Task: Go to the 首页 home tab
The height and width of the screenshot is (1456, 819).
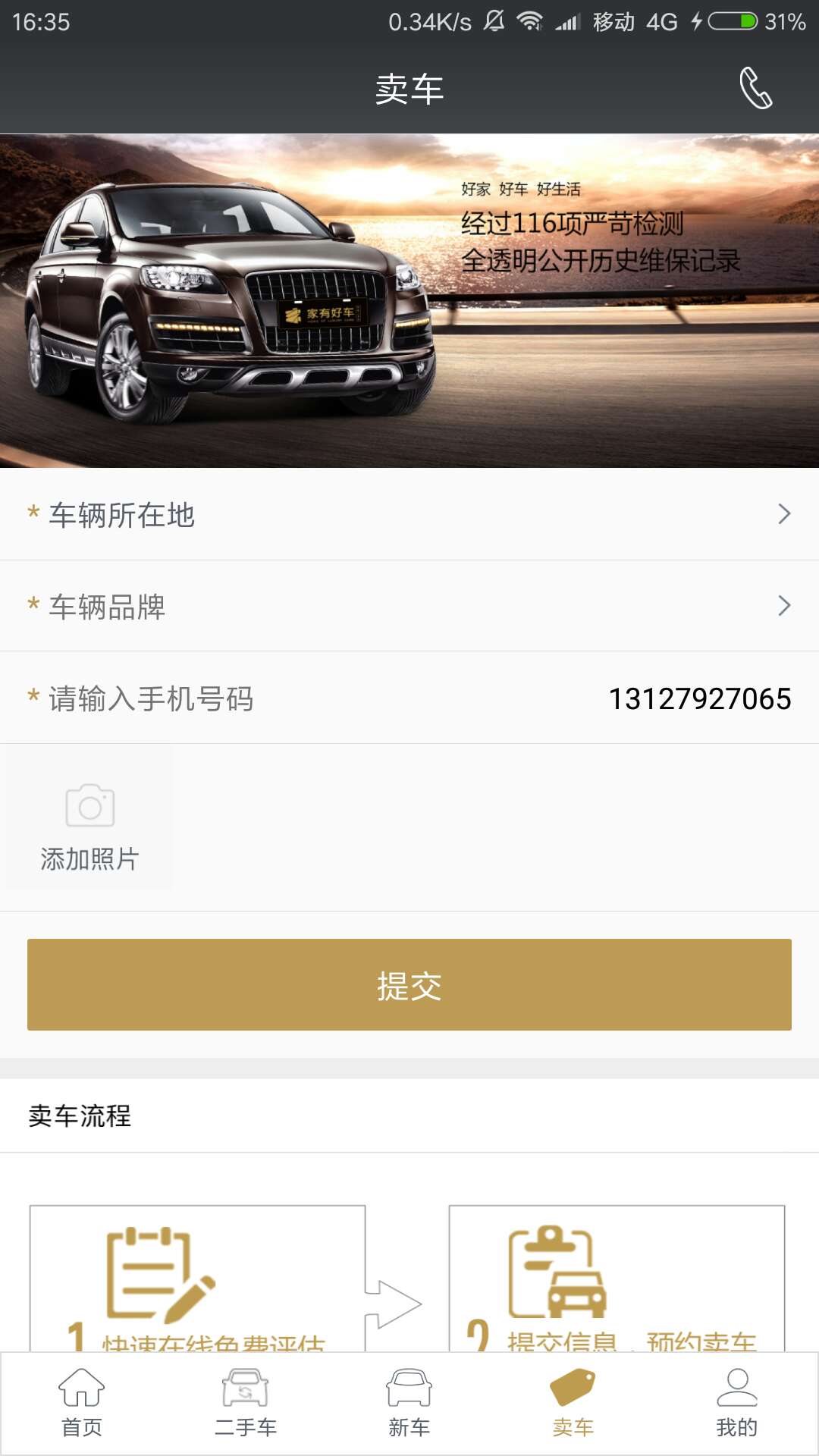Action: pyautogui.click(x=82, y=1403)
